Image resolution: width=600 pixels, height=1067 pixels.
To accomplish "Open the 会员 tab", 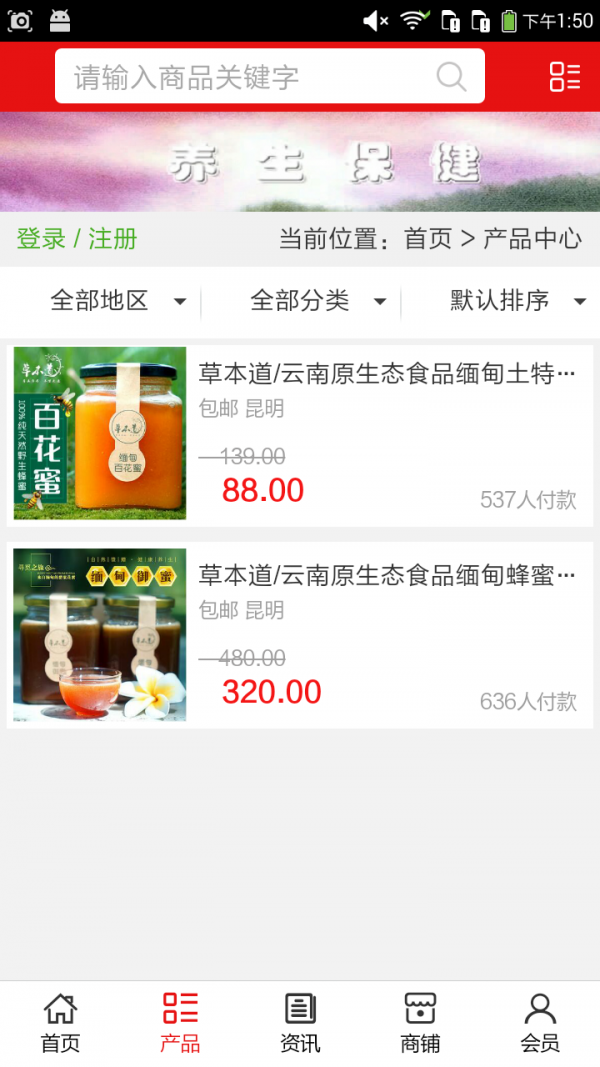I will pyautogui.click(x=540, y=1023).
